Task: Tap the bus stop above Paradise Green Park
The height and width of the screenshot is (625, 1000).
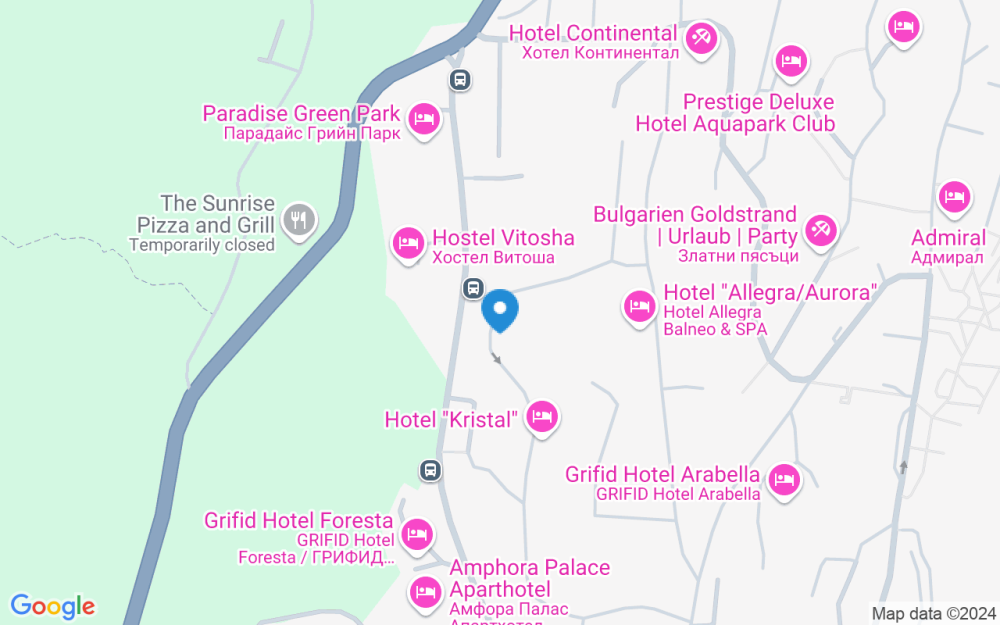Action: coord(460,80)
